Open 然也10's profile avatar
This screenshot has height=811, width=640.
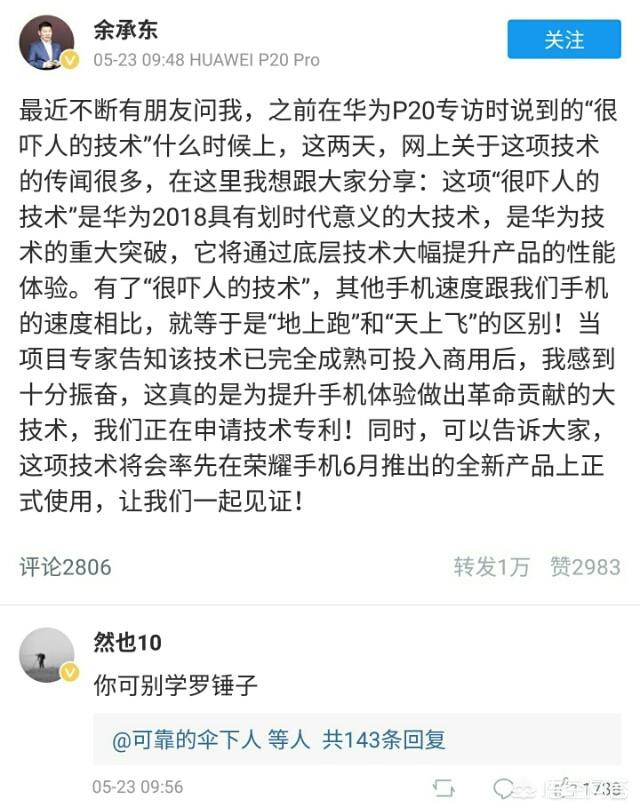(47, 655)
